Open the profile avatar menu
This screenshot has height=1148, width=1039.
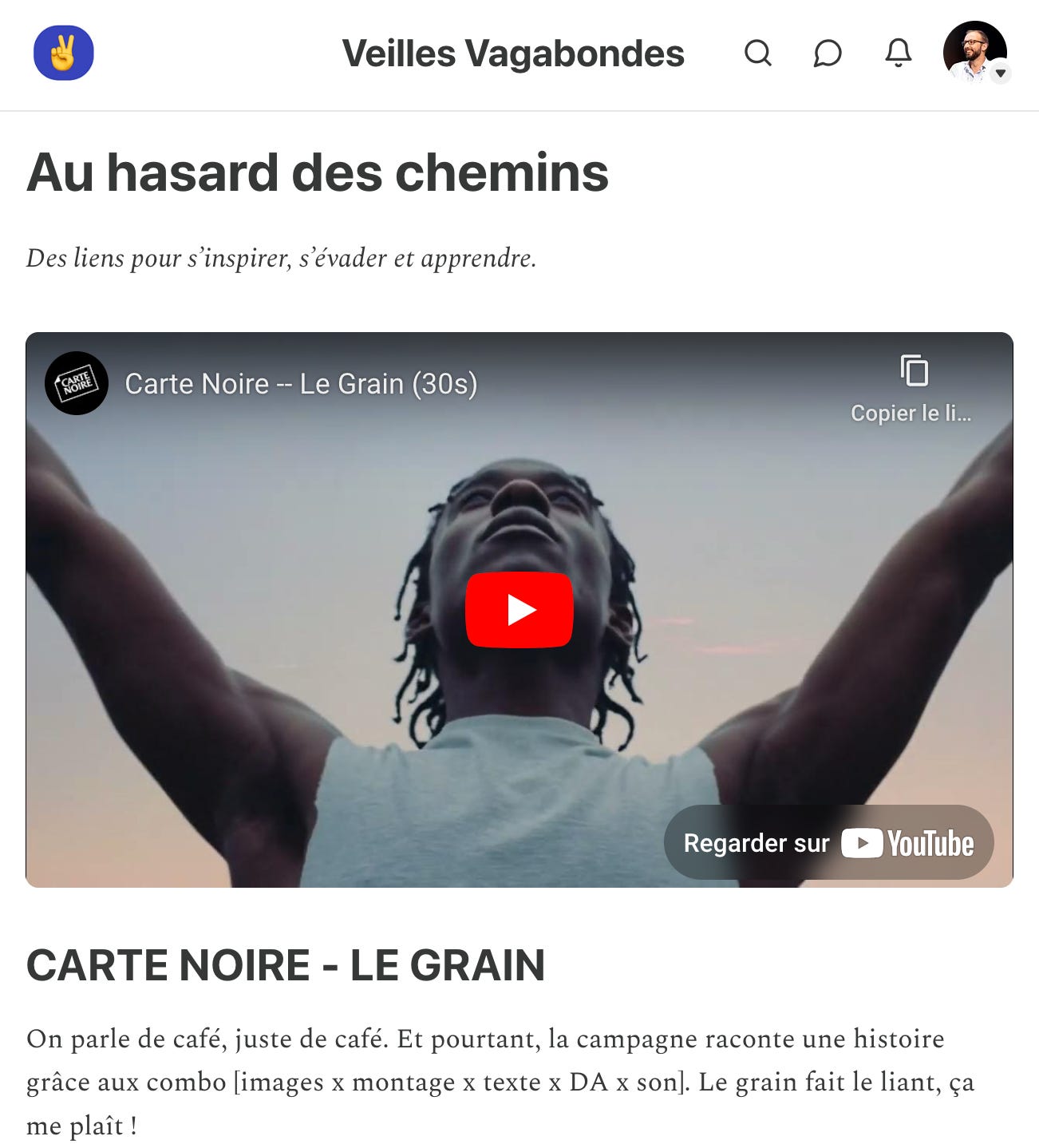975,53
